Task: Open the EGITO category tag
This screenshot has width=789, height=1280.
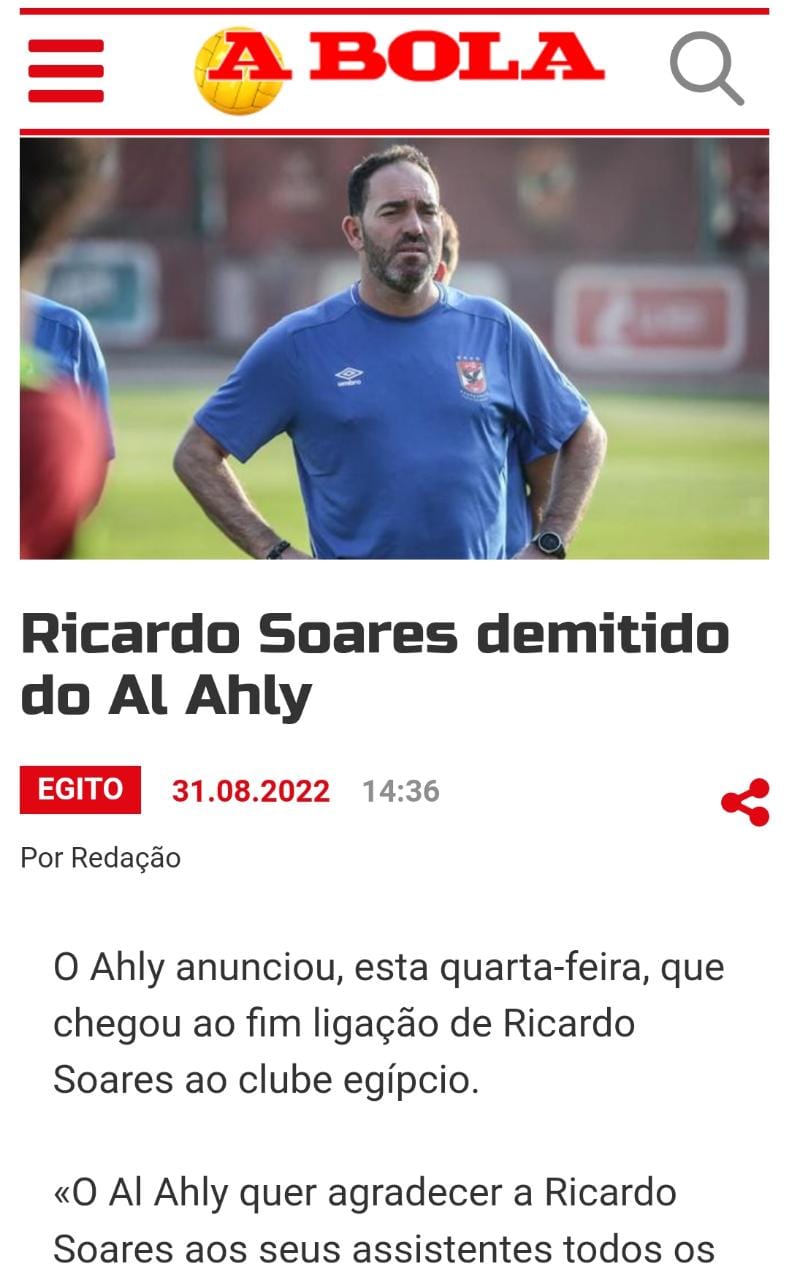Action: pyautogui.click(x=80, y=790)
